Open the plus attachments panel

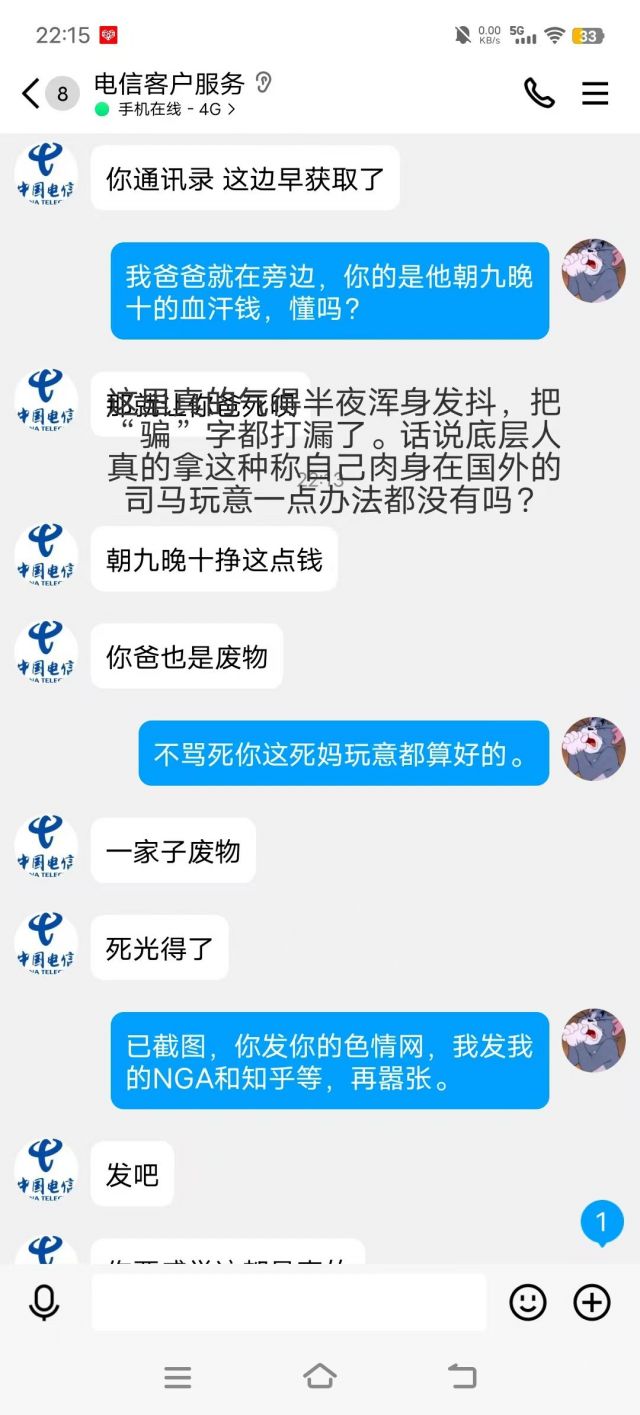[591, 1302]
